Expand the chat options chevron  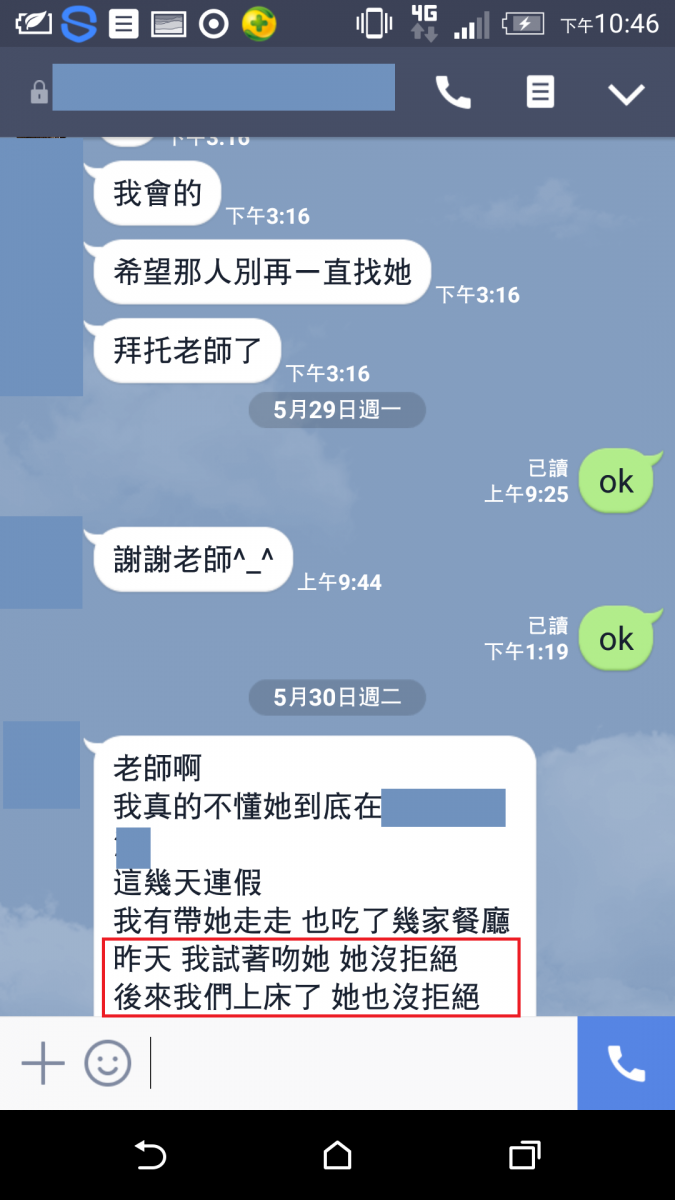click(x=627, y=94)
